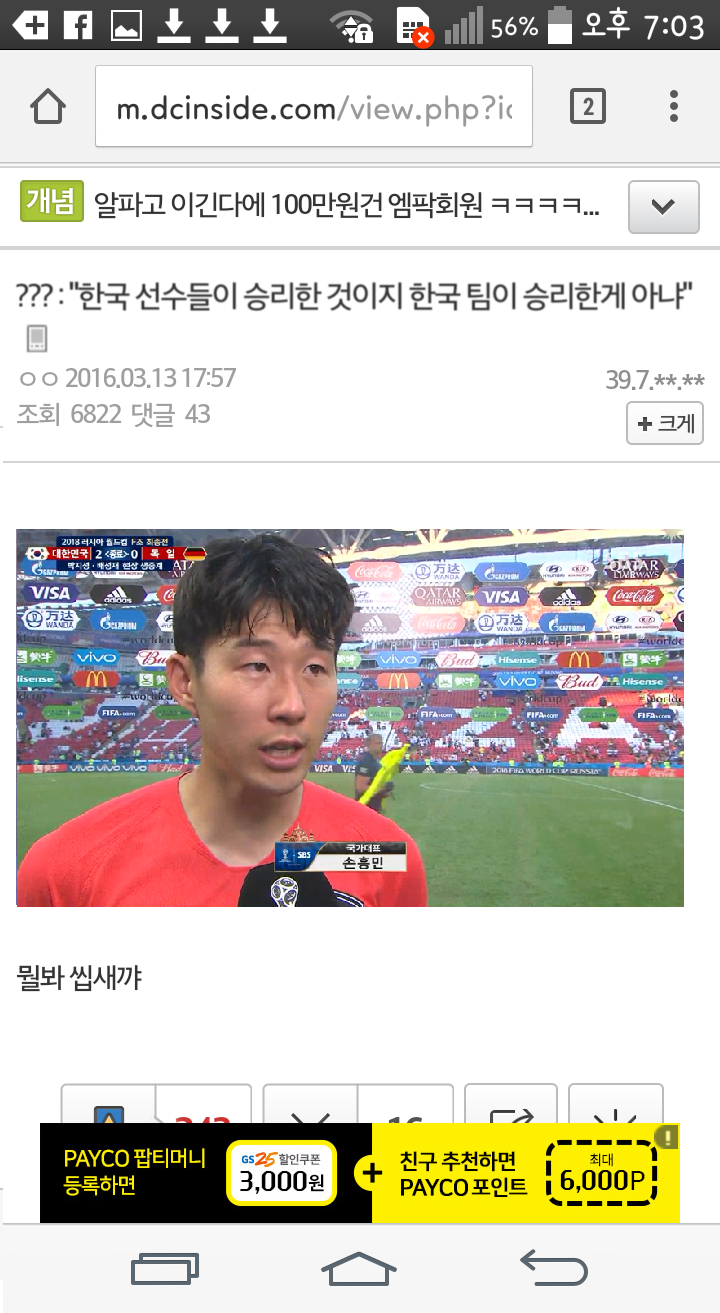Open the browser overflow menu
720x1313 pixels.
674,106
